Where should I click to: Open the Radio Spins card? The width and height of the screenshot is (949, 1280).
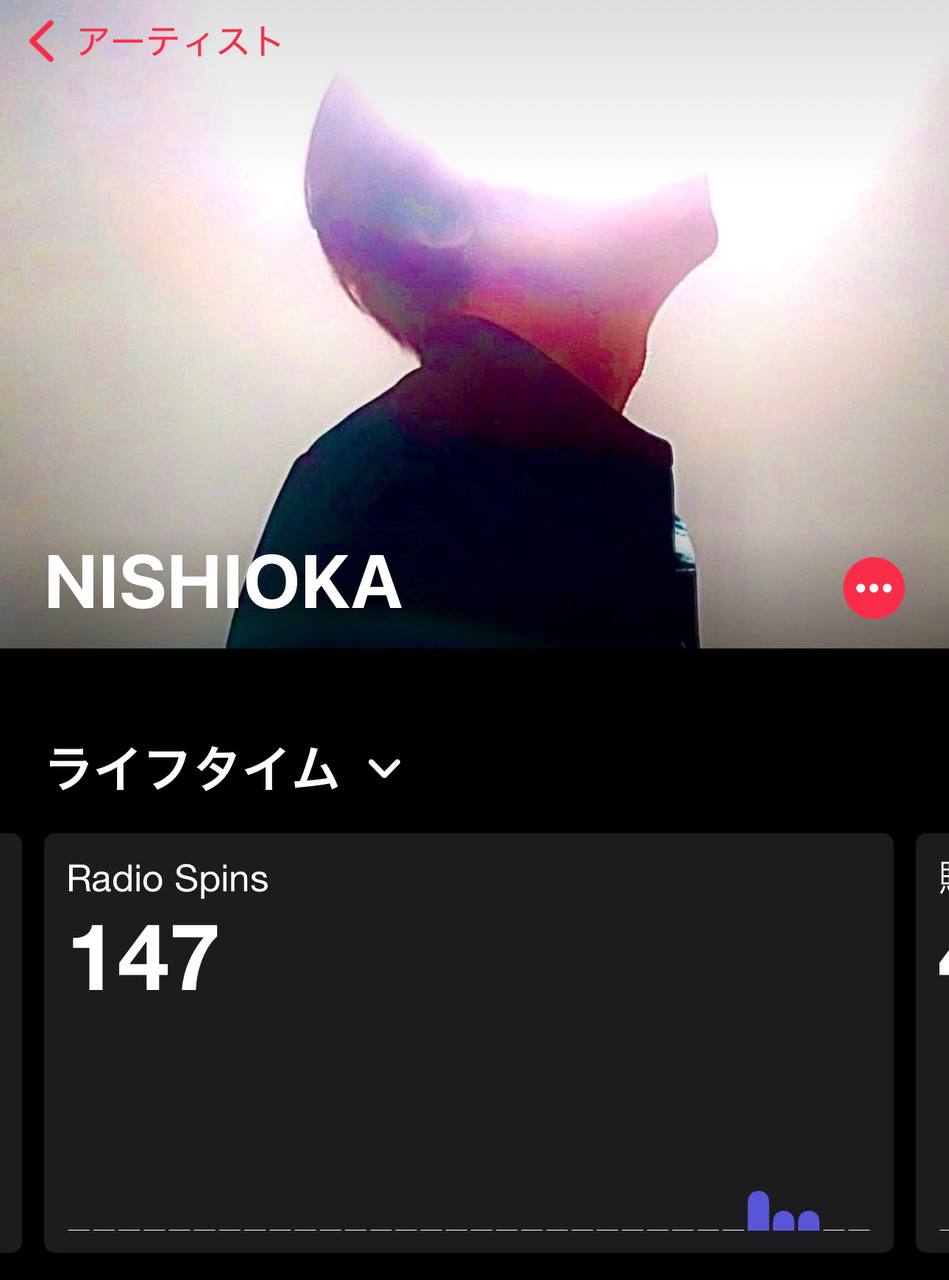(468, 1041)
